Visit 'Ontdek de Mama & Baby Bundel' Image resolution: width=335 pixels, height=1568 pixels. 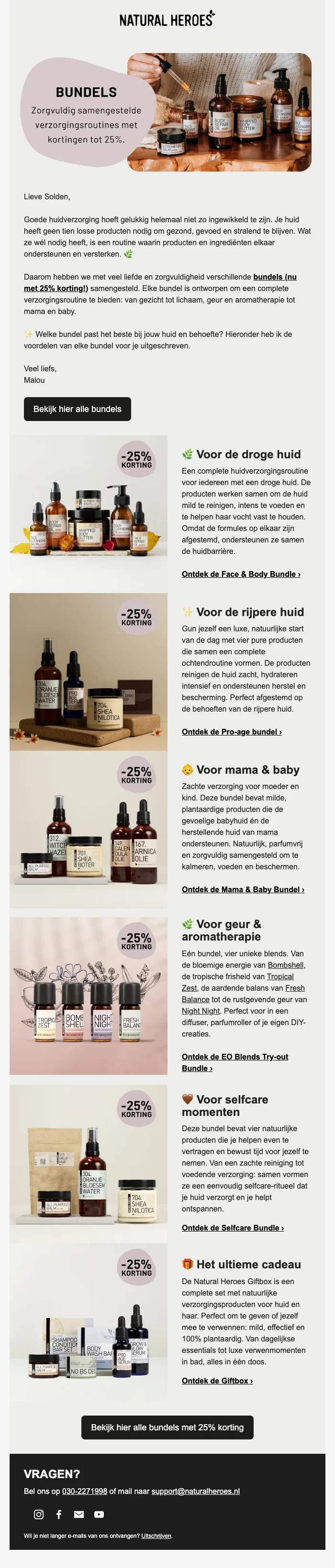point(243,889)
